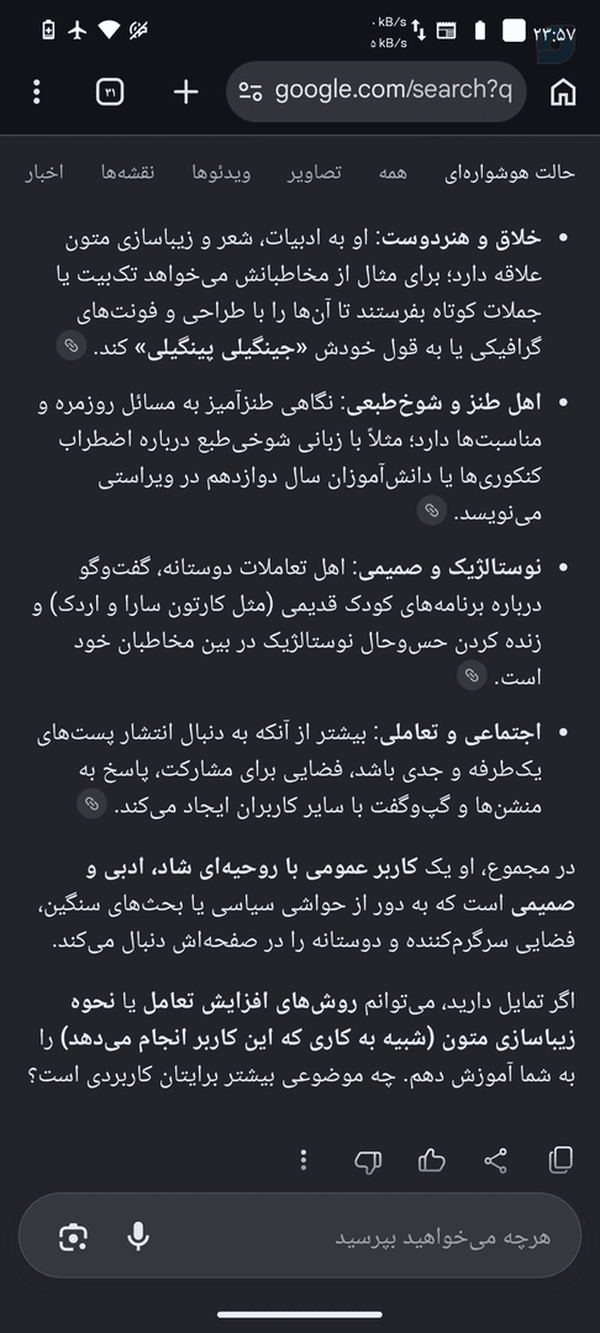
Task: Open source link after the نوستالژیک و صمیمی point
Action: [472, 676]
